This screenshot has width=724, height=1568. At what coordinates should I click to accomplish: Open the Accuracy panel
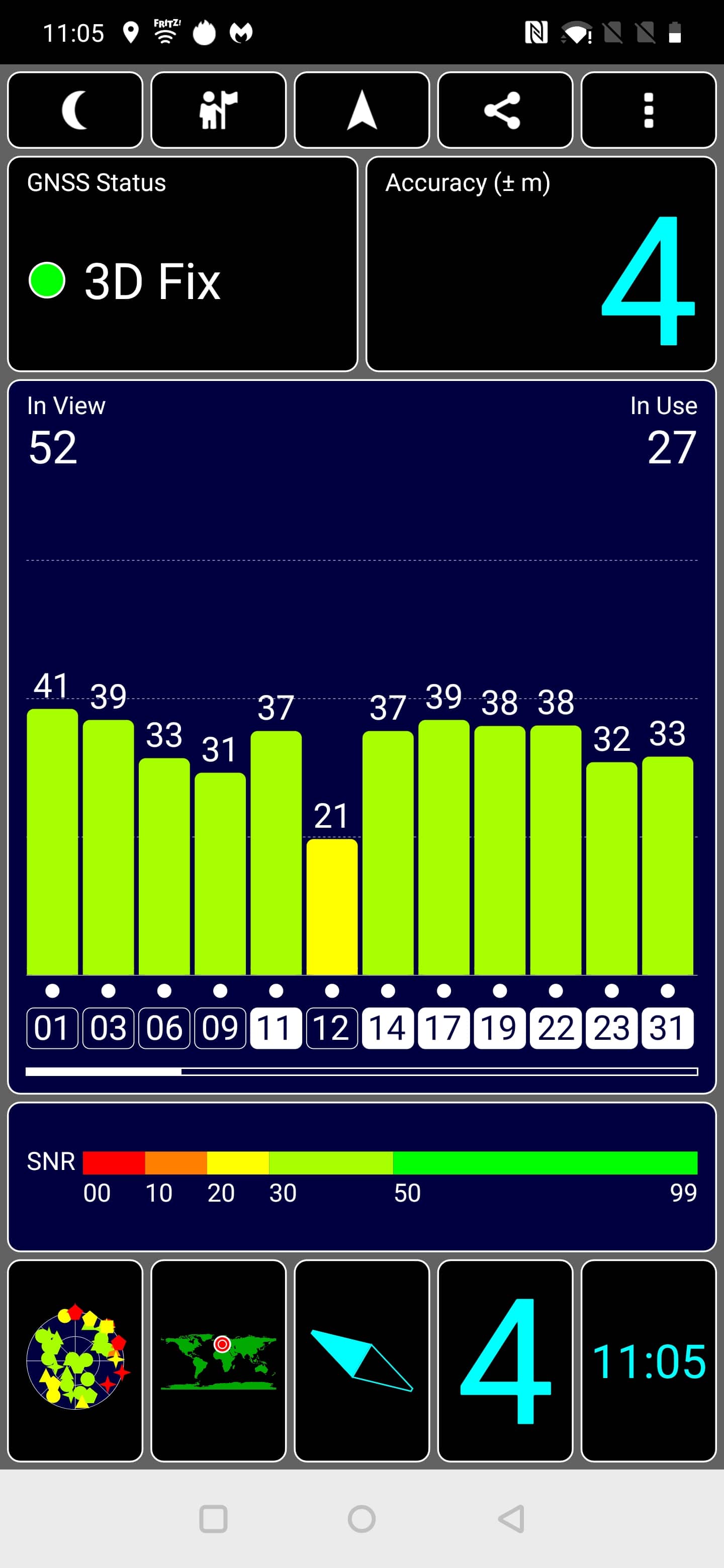[x=540, y=264]
